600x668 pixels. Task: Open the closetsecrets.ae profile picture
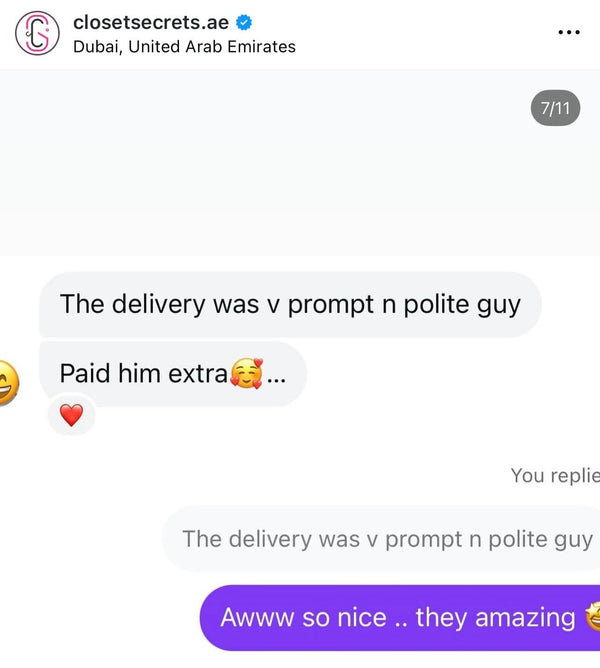click(x=37, y=33)
